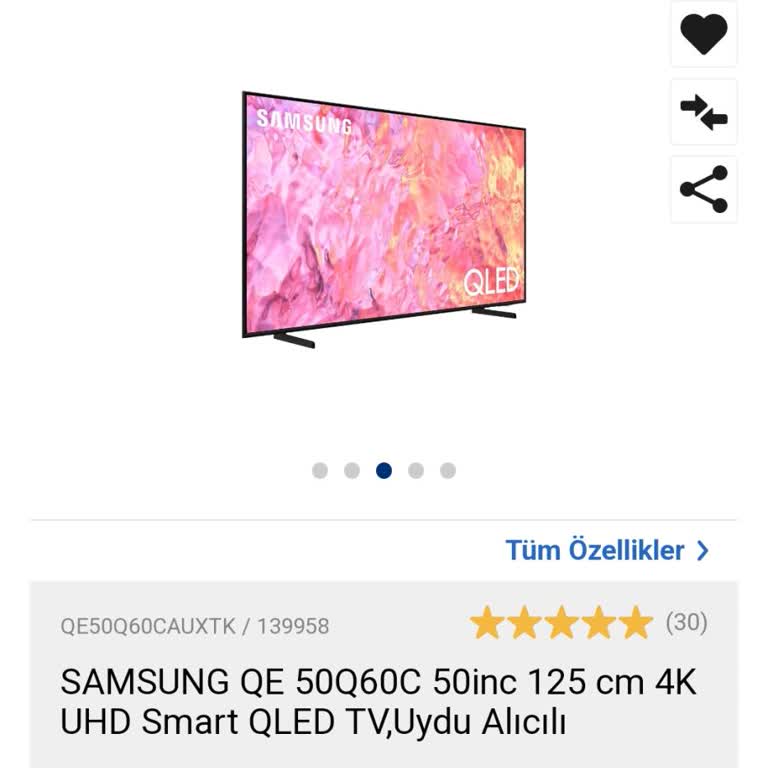Share this Samsung TV listing
768x768 pixels.
coord(703,189)
